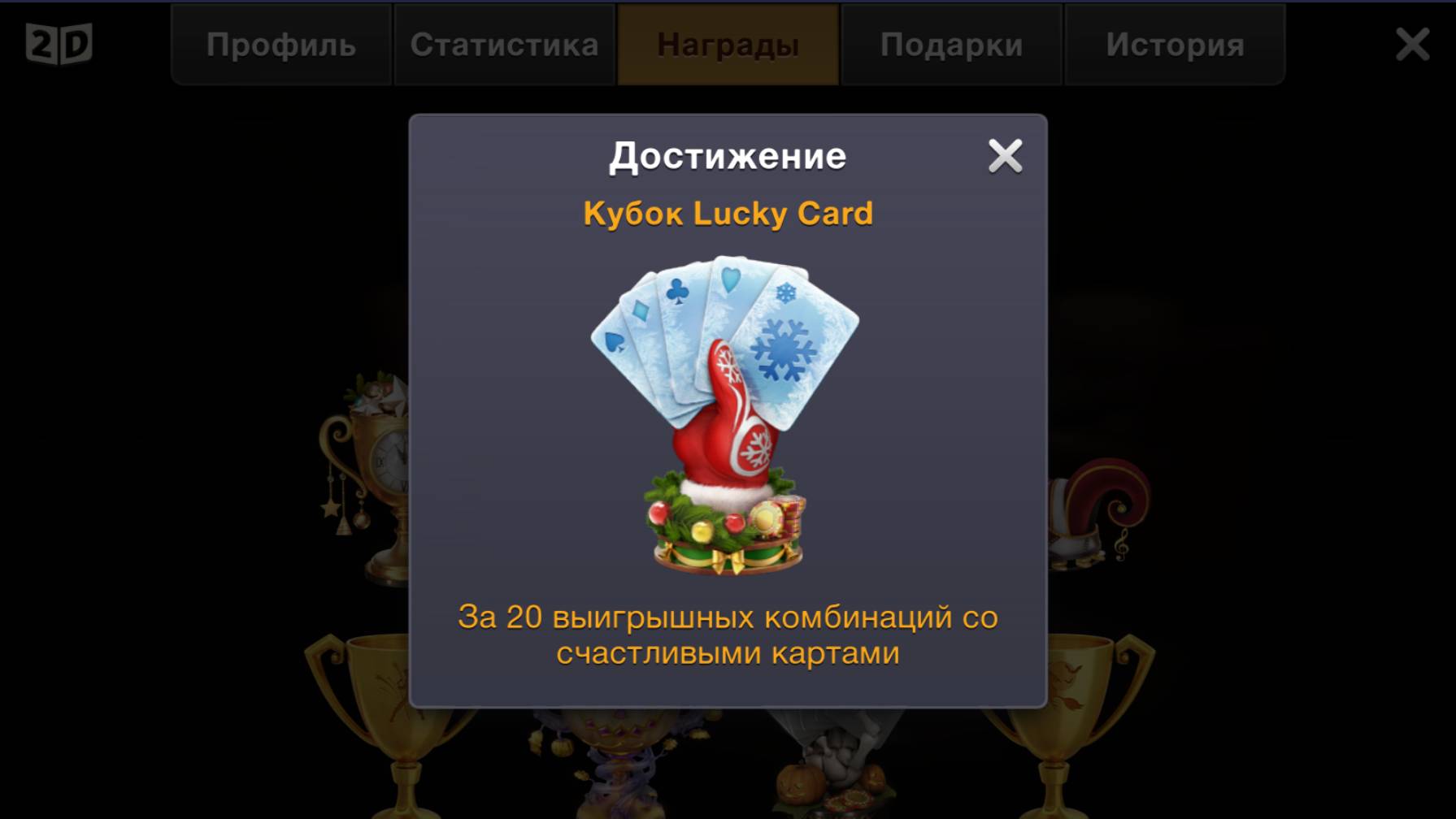Toggle the 2D view mode
The image size is (1456, 819).
point(59,43)
